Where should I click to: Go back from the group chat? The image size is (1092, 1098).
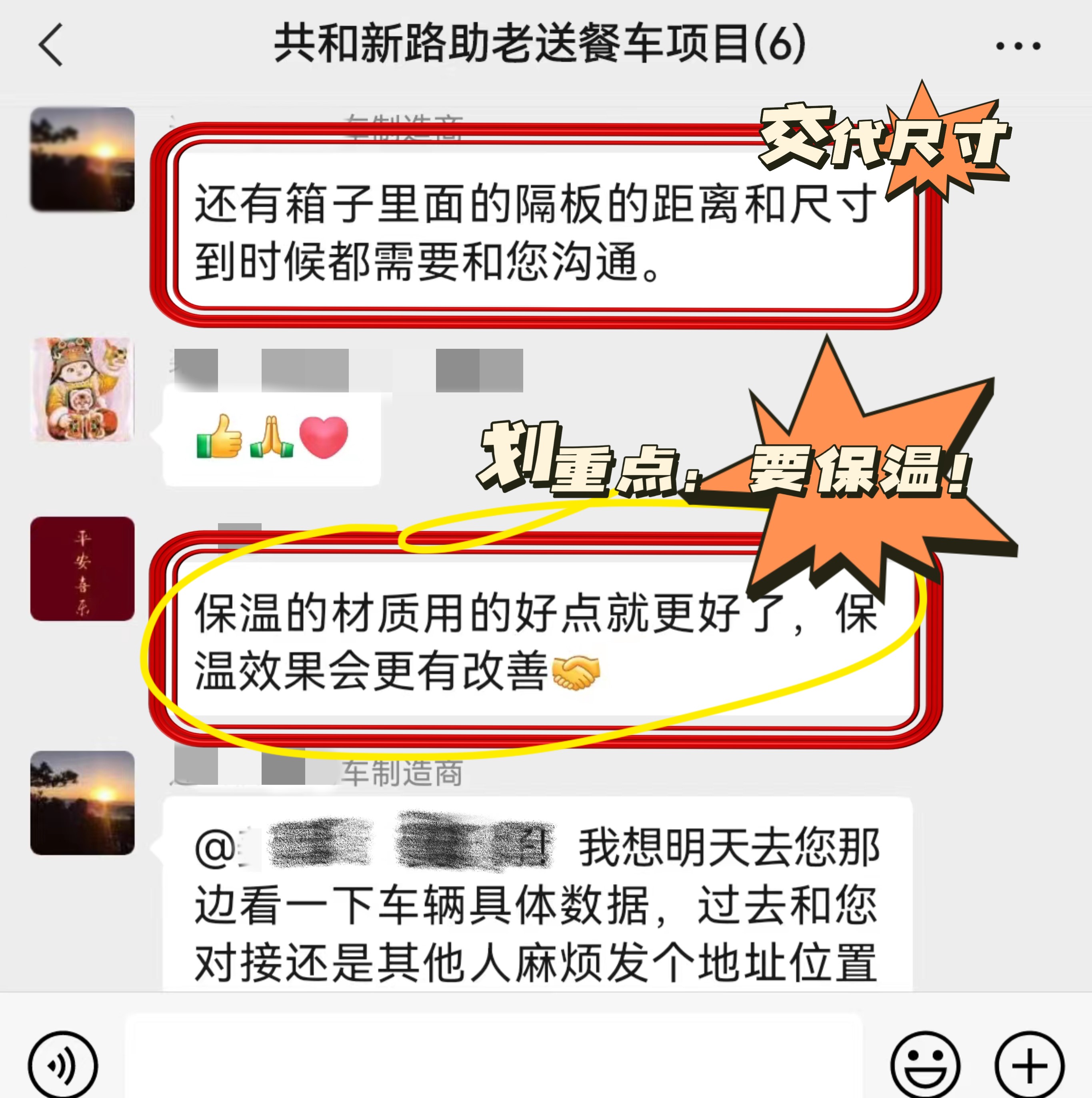coord(51,45)
